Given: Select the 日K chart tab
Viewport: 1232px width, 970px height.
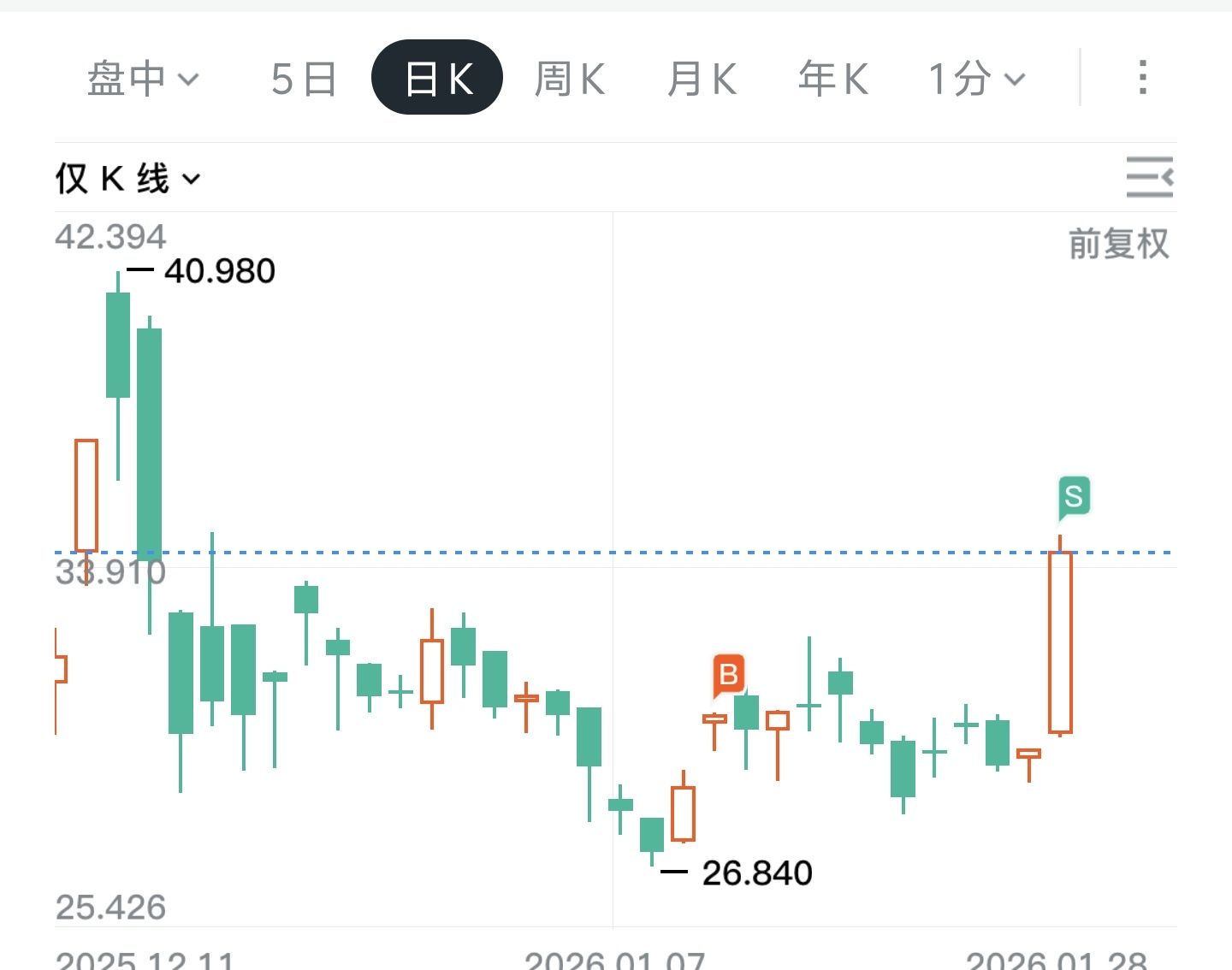Looking at the screenshot, I should (x=437, y=78).
